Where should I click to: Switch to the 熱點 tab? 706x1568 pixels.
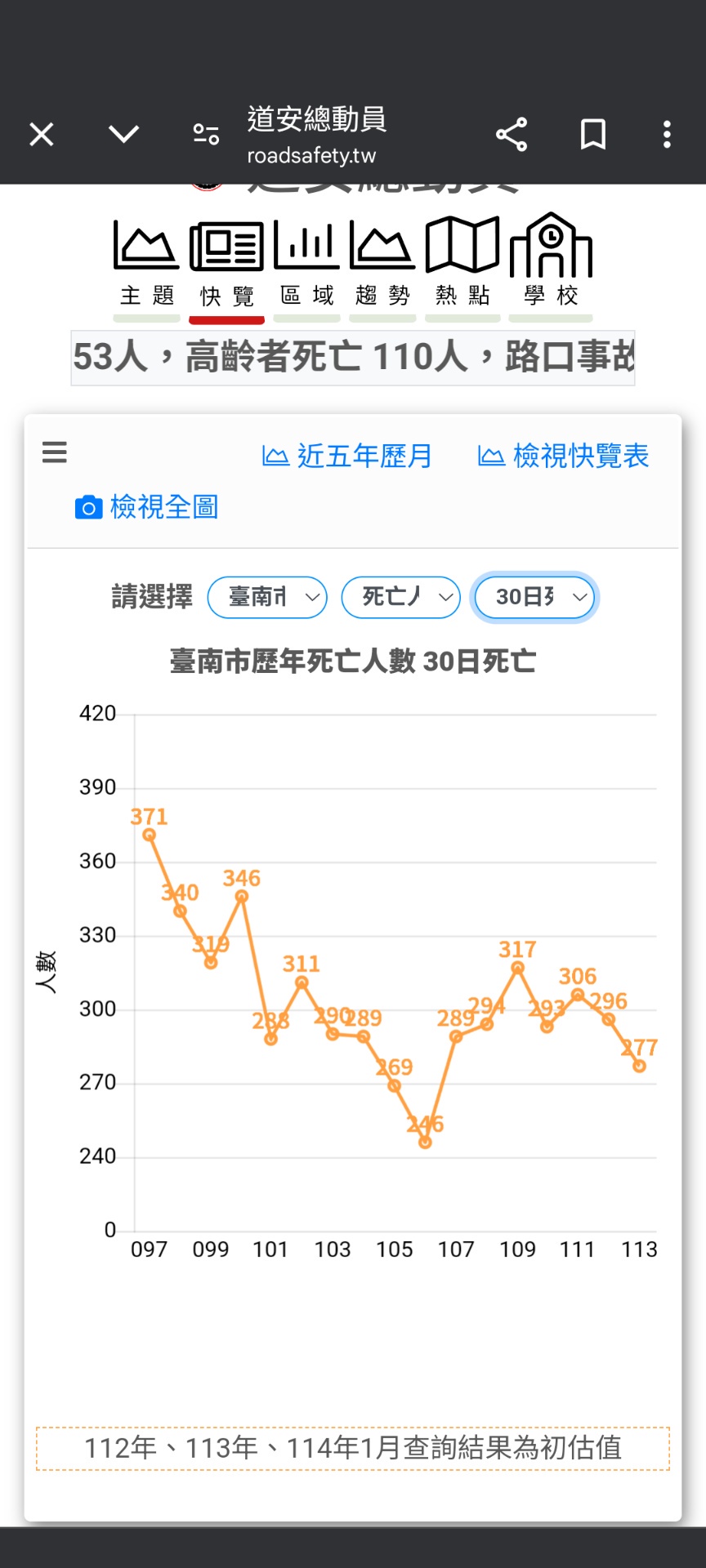[x=462, y=265]
